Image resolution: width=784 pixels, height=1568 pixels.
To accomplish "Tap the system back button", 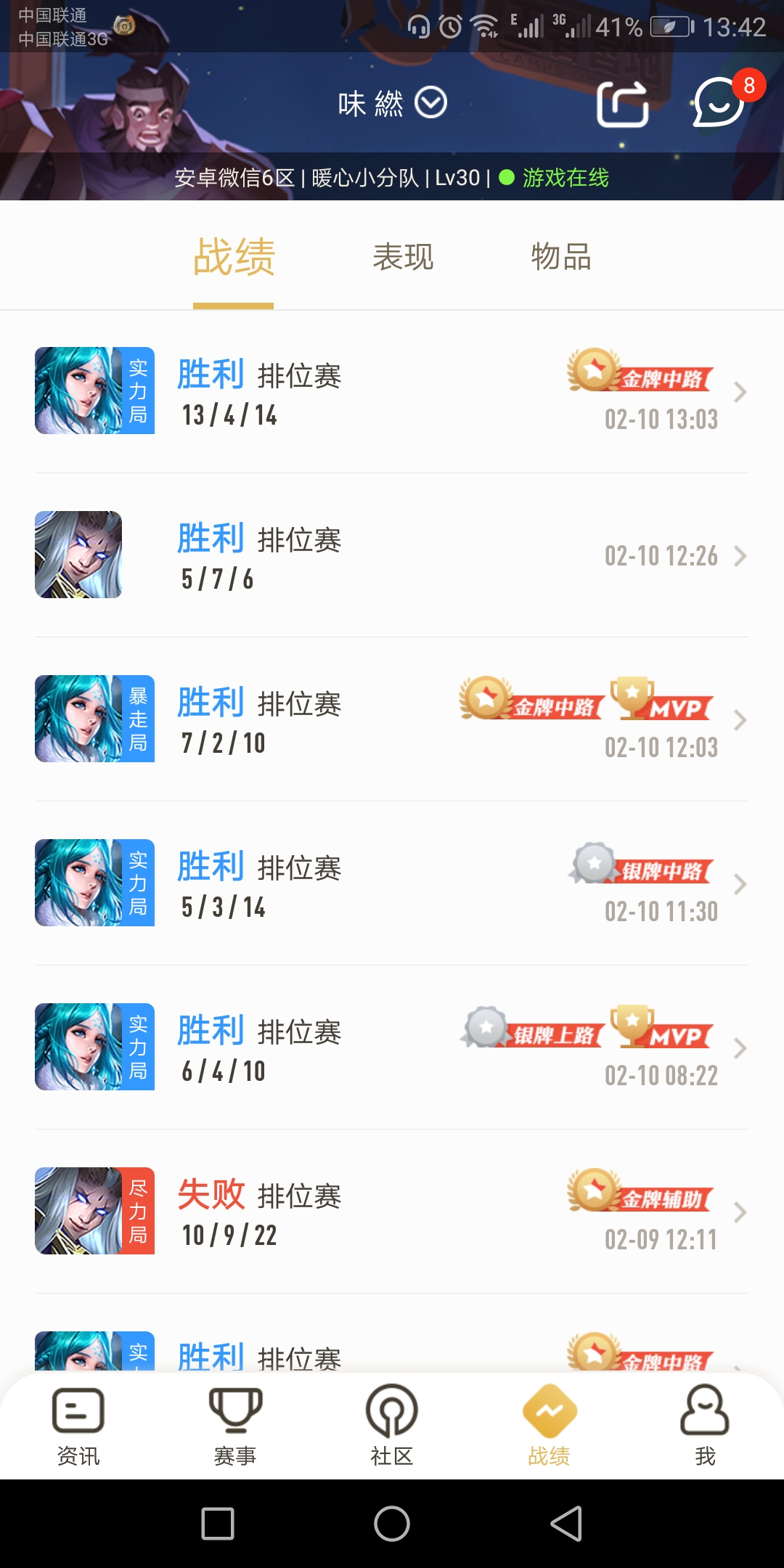I will (566, 1523).
